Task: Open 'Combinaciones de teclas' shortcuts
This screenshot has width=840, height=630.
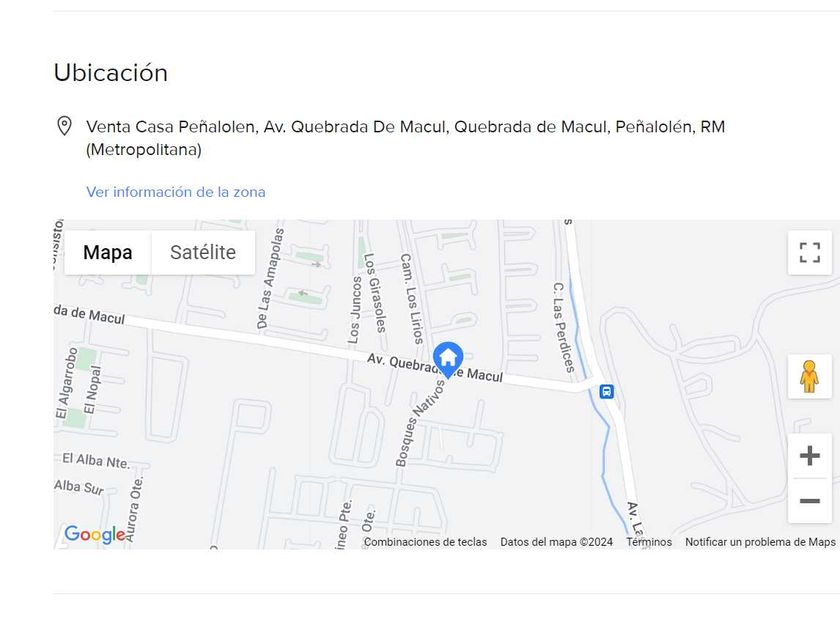Action: click(x=425, y=542)
